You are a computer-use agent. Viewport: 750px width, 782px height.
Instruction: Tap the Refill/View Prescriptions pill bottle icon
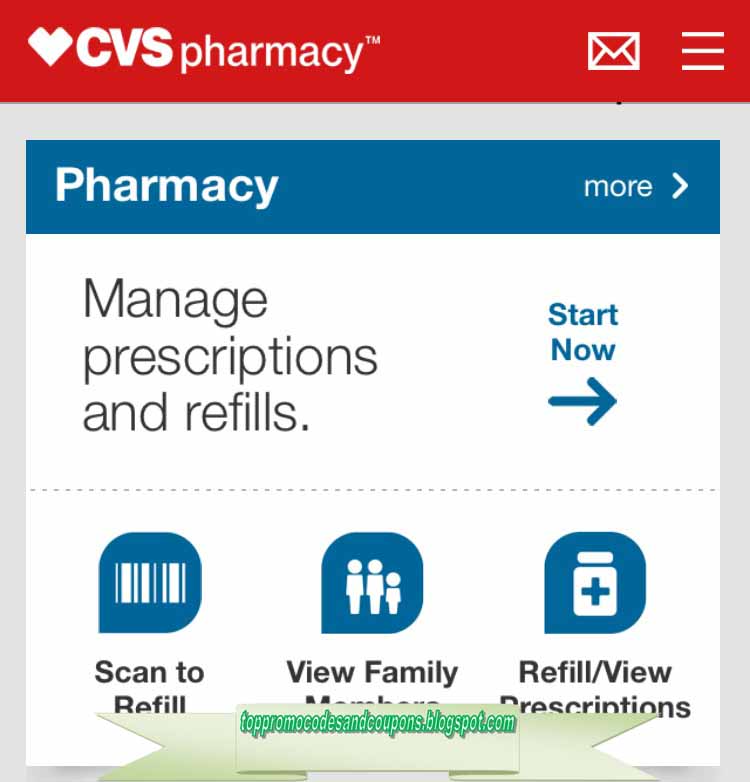tap(595, 582)
